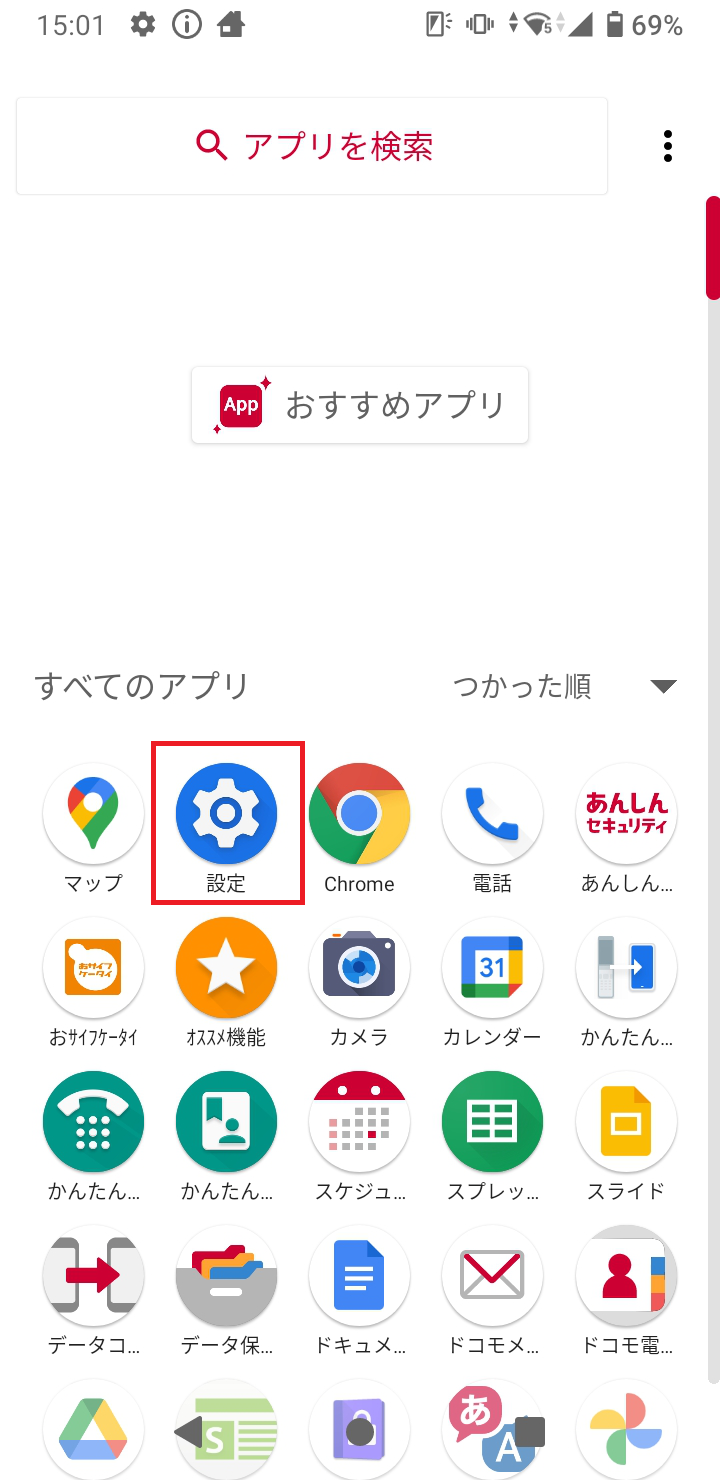Tap the おすすめアプリ button

click(x=359, y=404)
